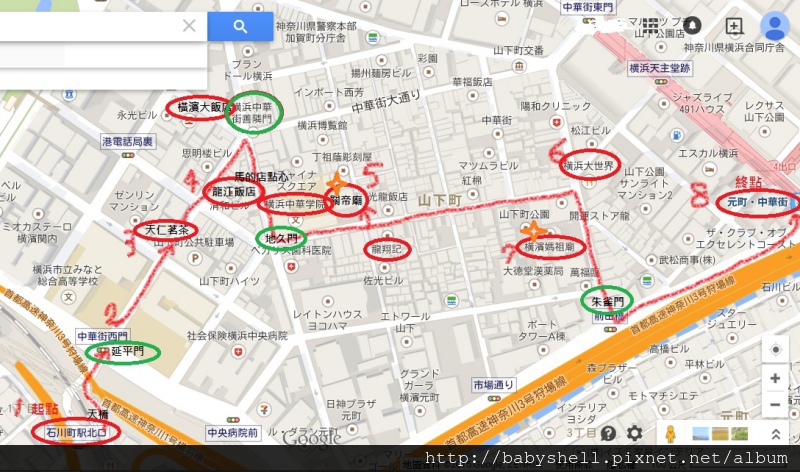Image resolution: width=800 pixels, height=472 pixels.
Task: Focus the map search field
Action: pyautogui.click(x=90, y=26)
